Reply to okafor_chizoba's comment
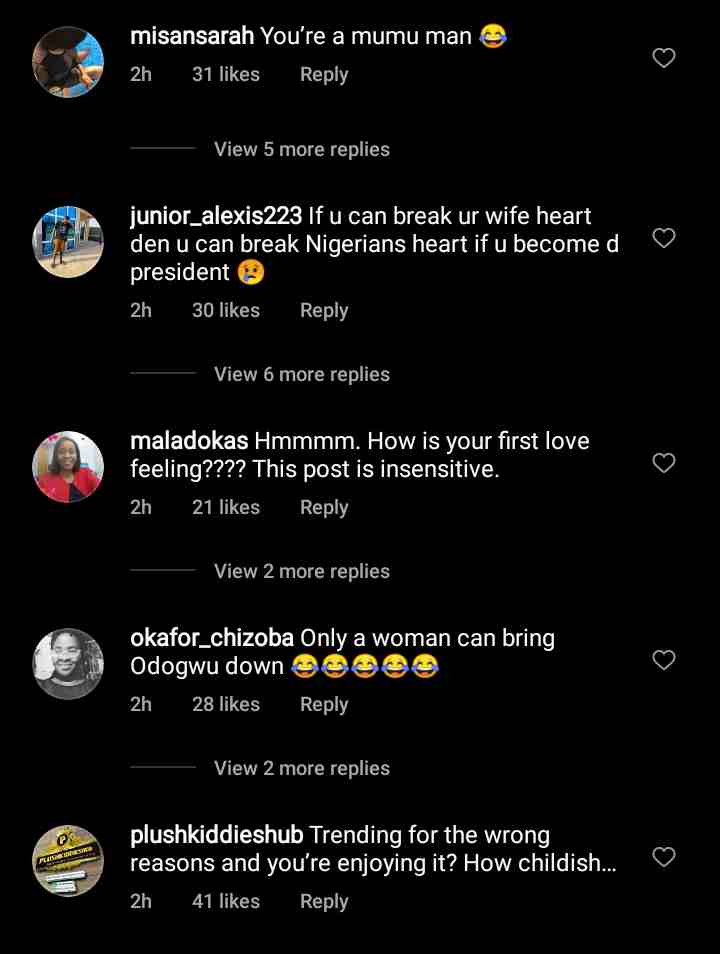 [323, 703]
